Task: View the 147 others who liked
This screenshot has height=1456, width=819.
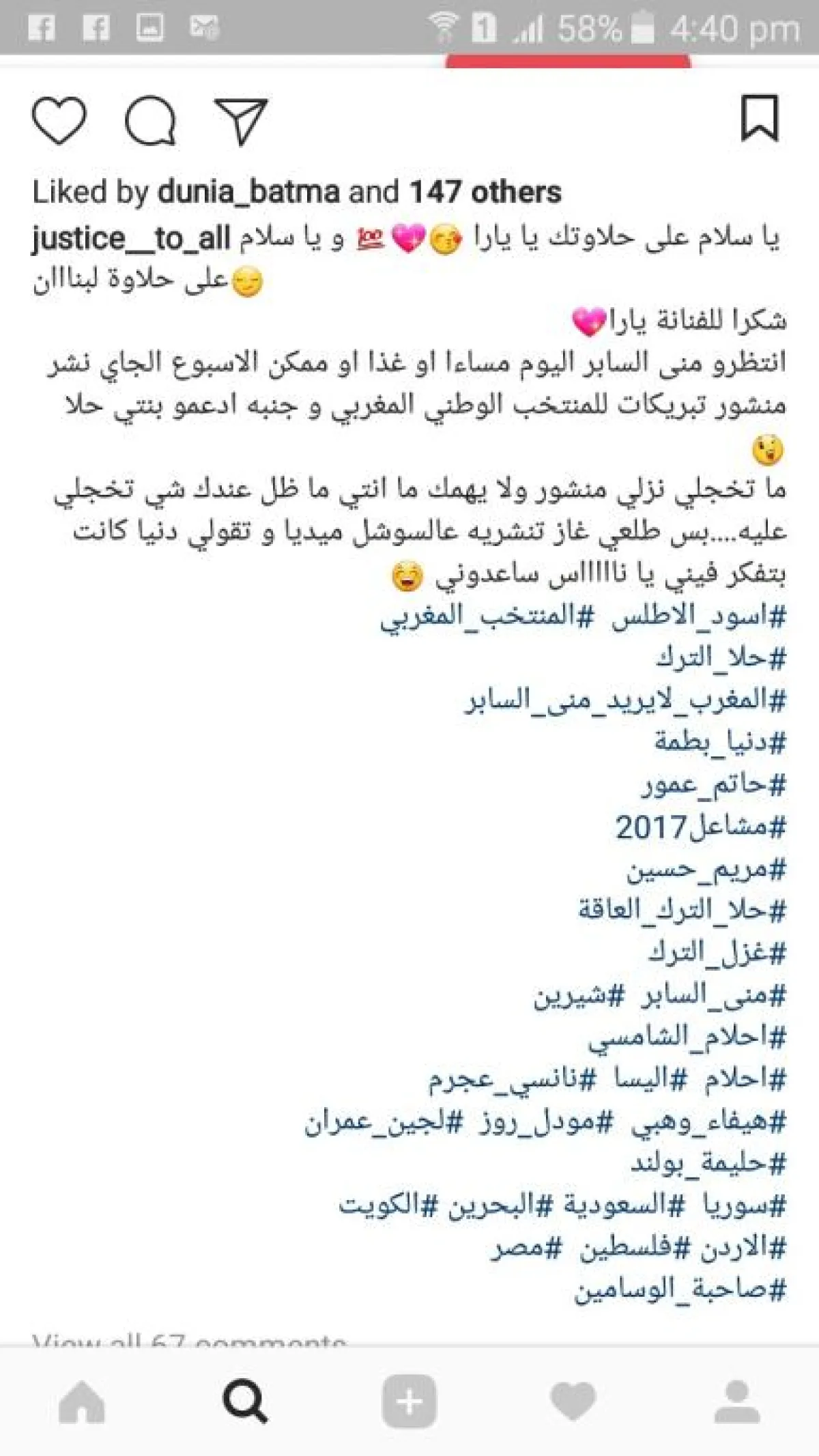Action: [485, 192]
